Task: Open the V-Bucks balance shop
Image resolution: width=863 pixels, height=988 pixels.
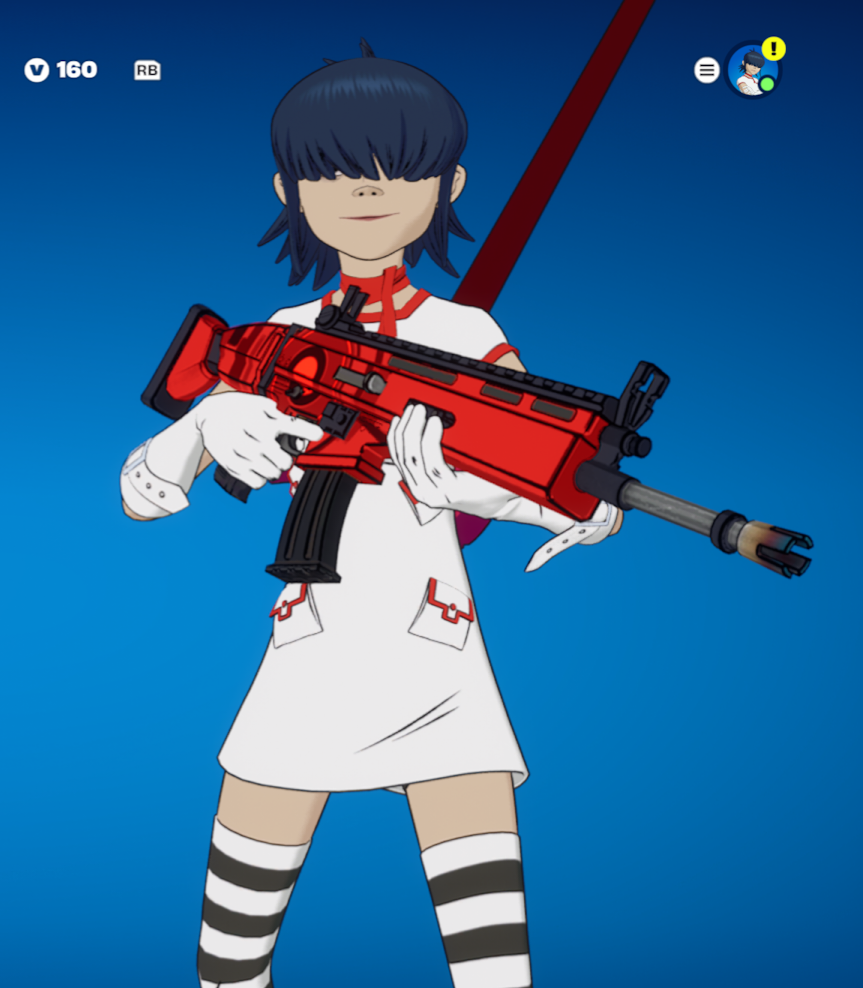Action: pyautogui.click(x=61, y=70)
